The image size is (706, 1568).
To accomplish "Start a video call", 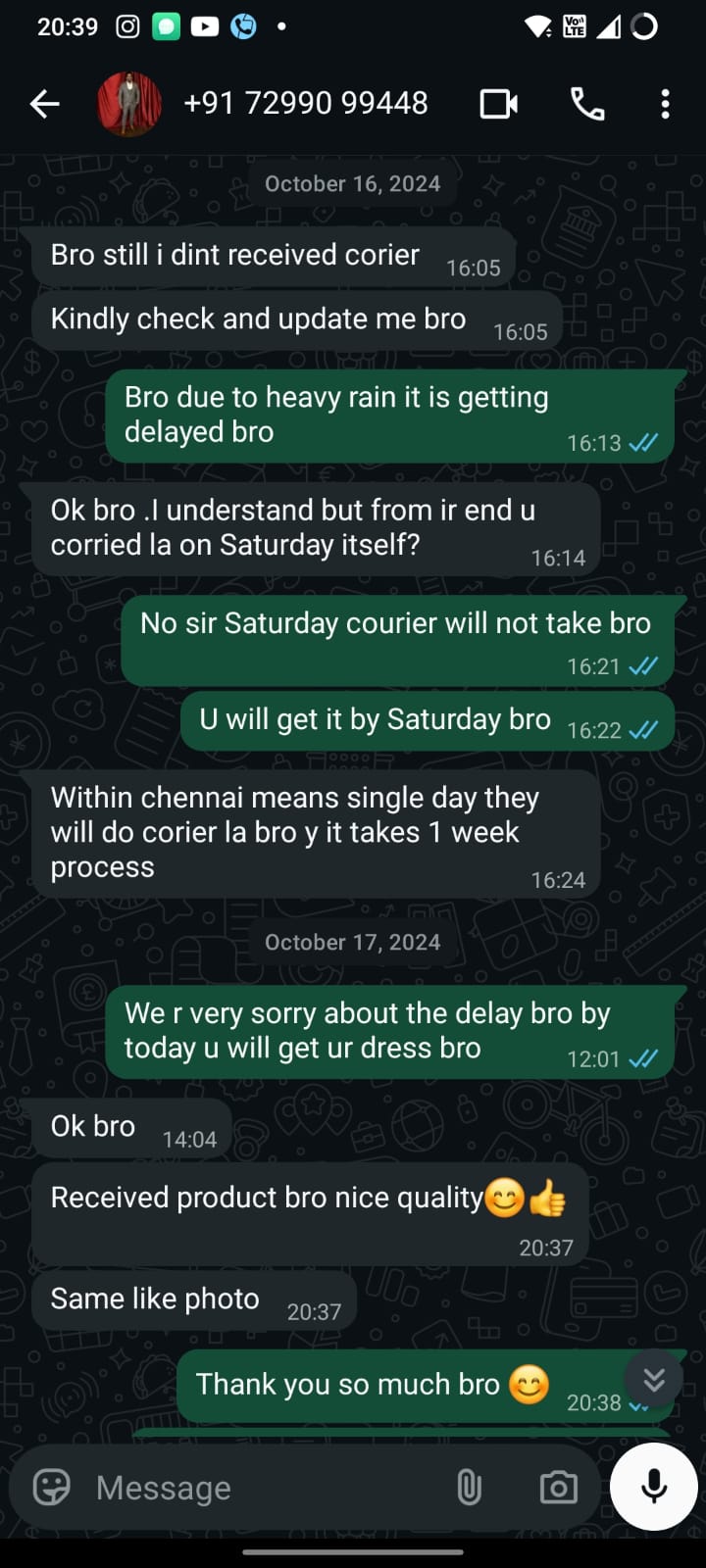I will point(498,103).
